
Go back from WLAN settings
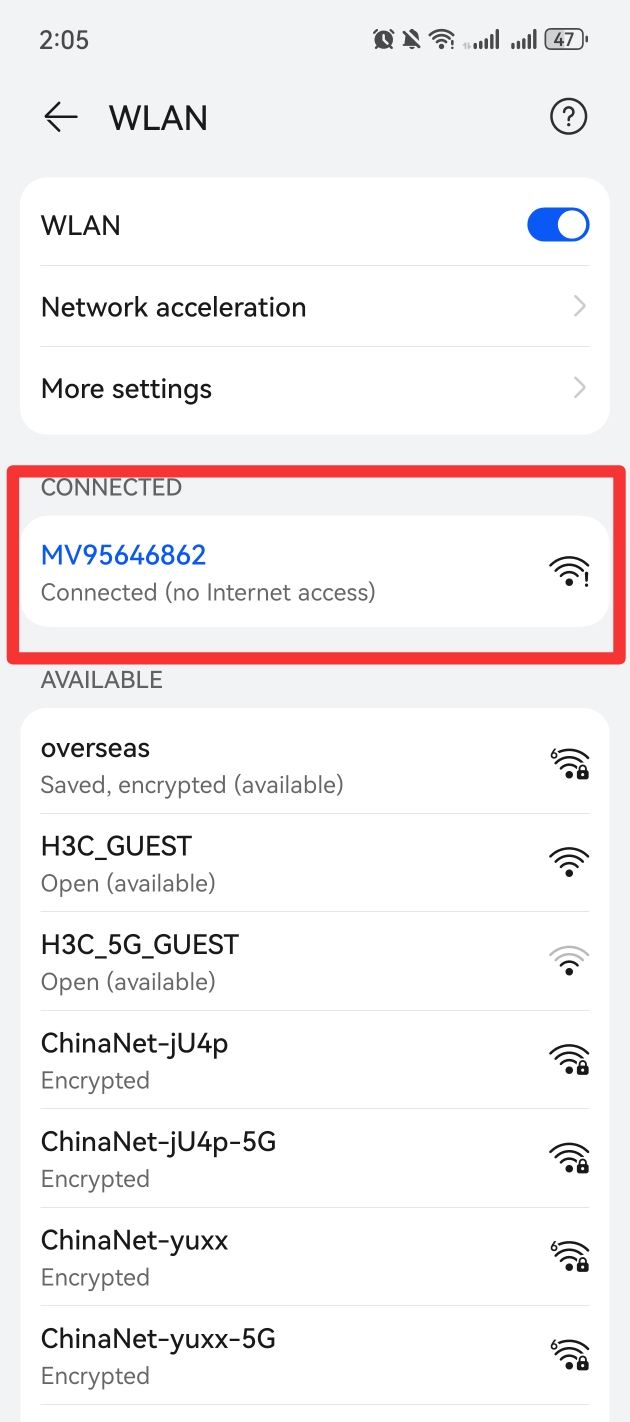click(60, 118)
